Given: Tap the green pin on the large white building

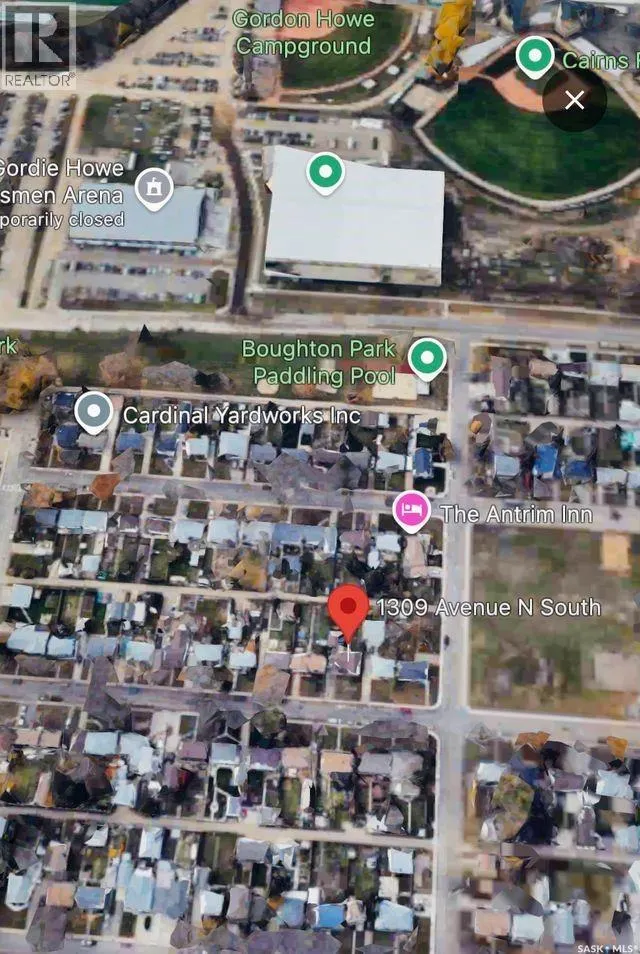Looking at the screenshot, I should pos(325,173).
